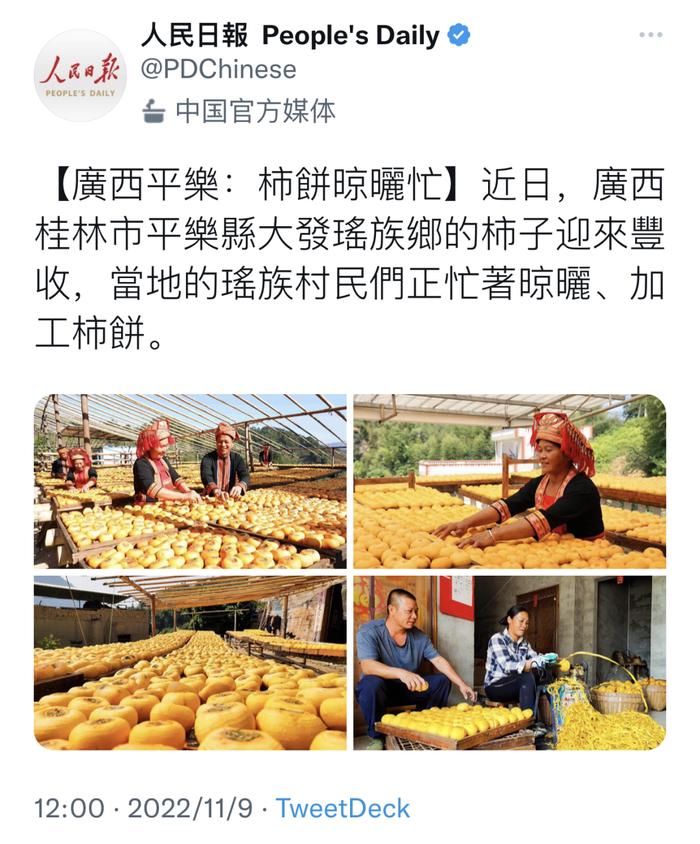Open People's Daily profile avatar
This screenshot has width=700, height=844.
pos(80,75)
